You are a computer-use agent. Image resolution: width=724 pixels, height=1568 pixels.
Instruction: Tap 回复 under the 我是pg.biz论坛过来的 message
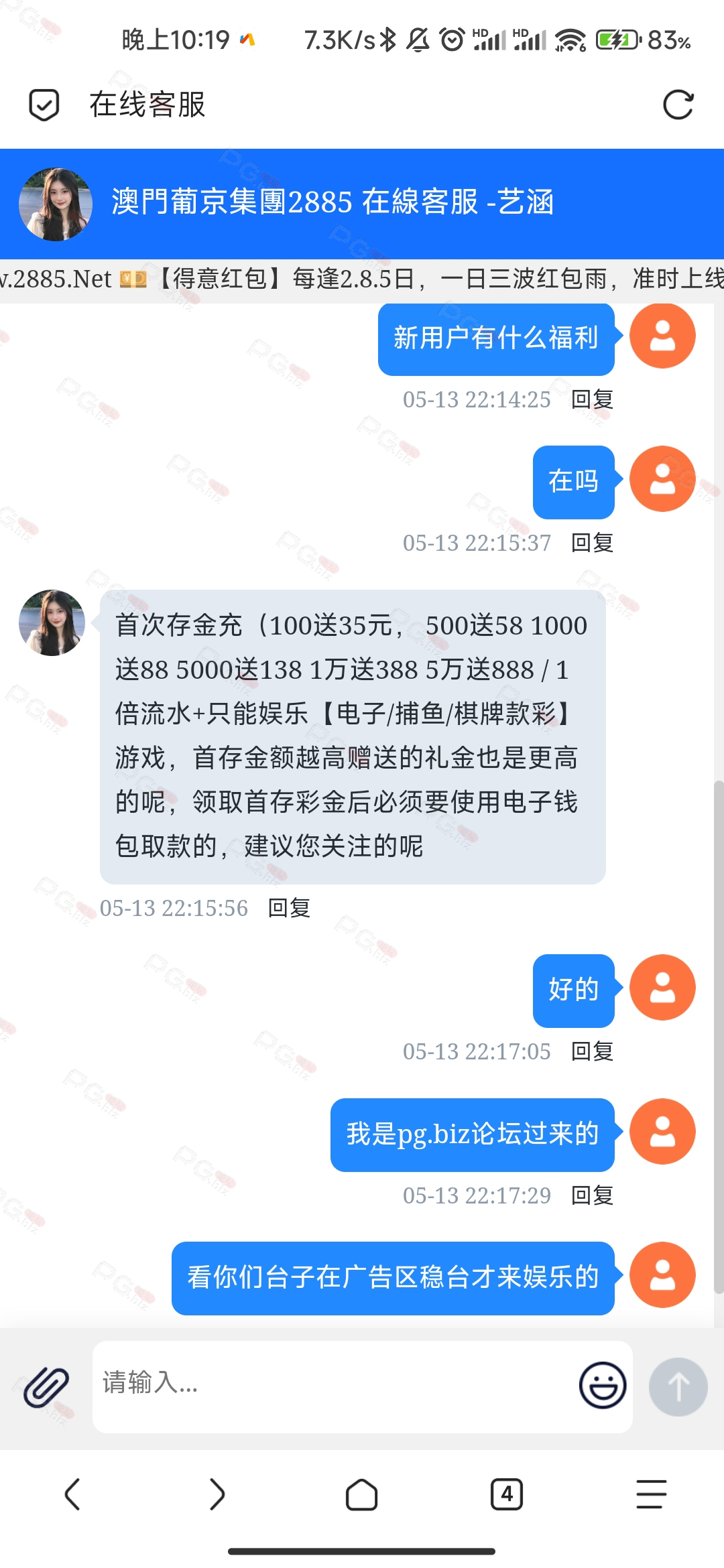pos(592,1195)
